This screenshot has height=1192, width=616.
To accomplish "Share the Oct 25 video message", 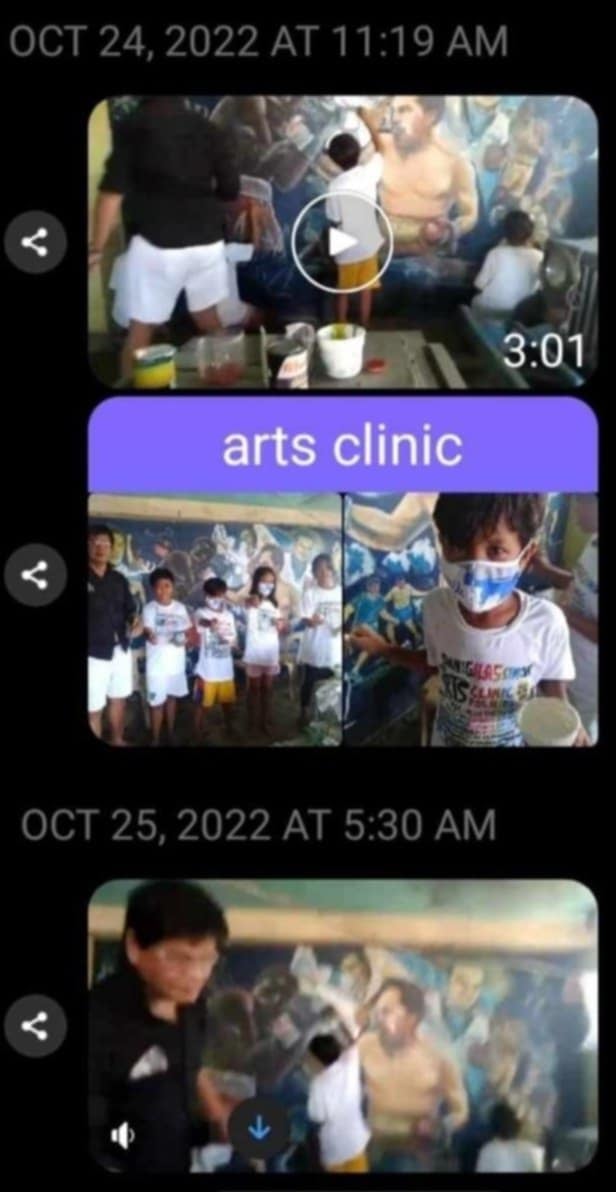I will pyautogui.click(x=36, y=1025).
